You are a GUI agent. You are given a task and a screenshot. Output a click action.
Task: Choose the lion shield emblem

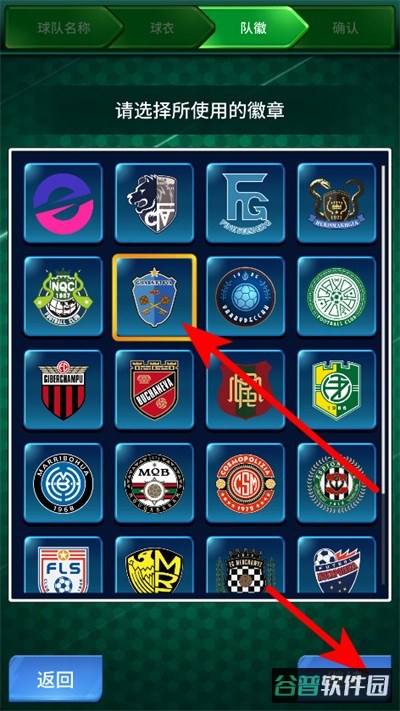coord(154,203)
